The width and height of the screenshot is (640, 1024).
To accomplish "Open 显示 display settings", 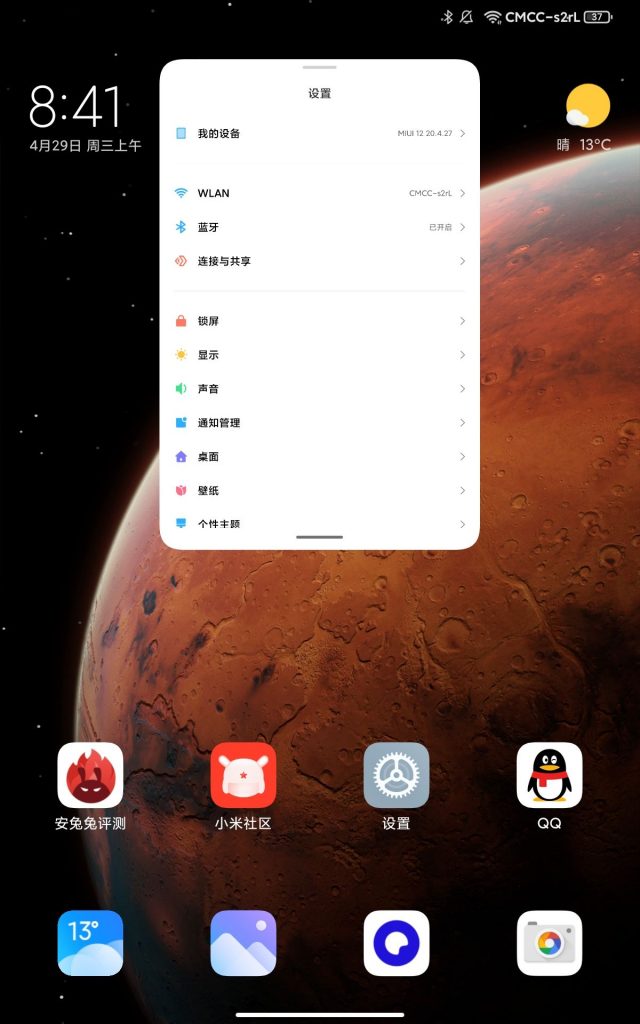I will (319, 355).
